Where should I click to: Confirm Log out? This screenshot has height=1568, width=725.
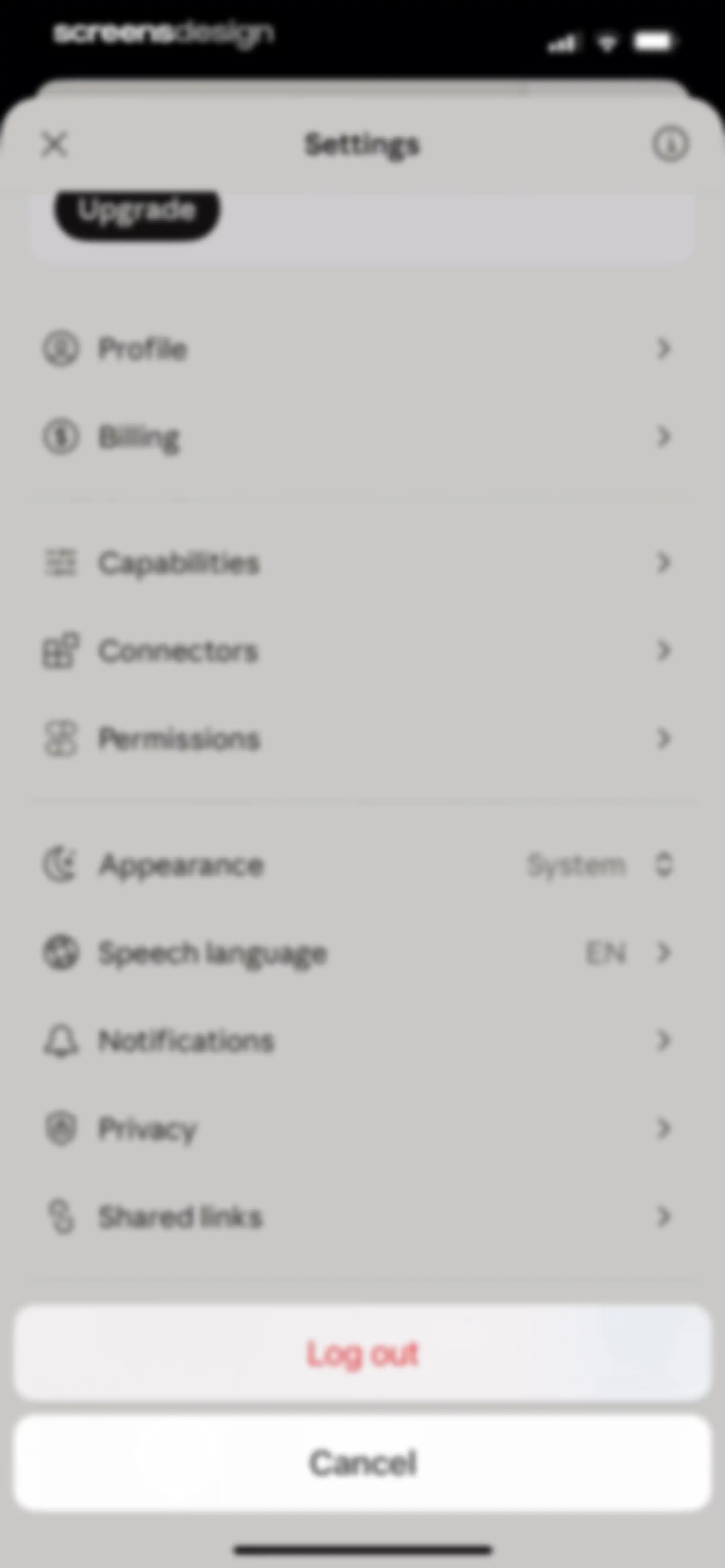(362, 1353)
